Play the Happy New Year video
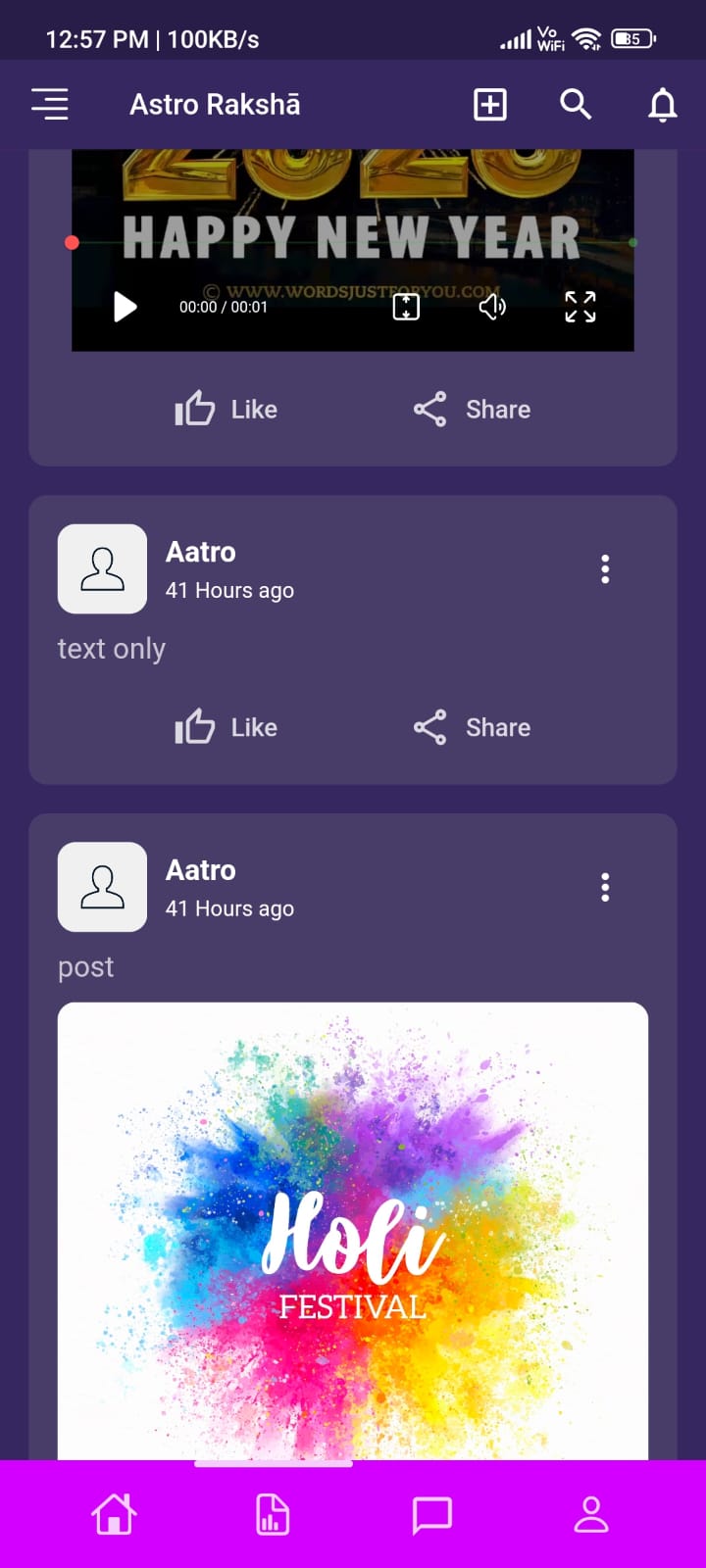This screenshot has width=706, height=1568. (126, 307)
